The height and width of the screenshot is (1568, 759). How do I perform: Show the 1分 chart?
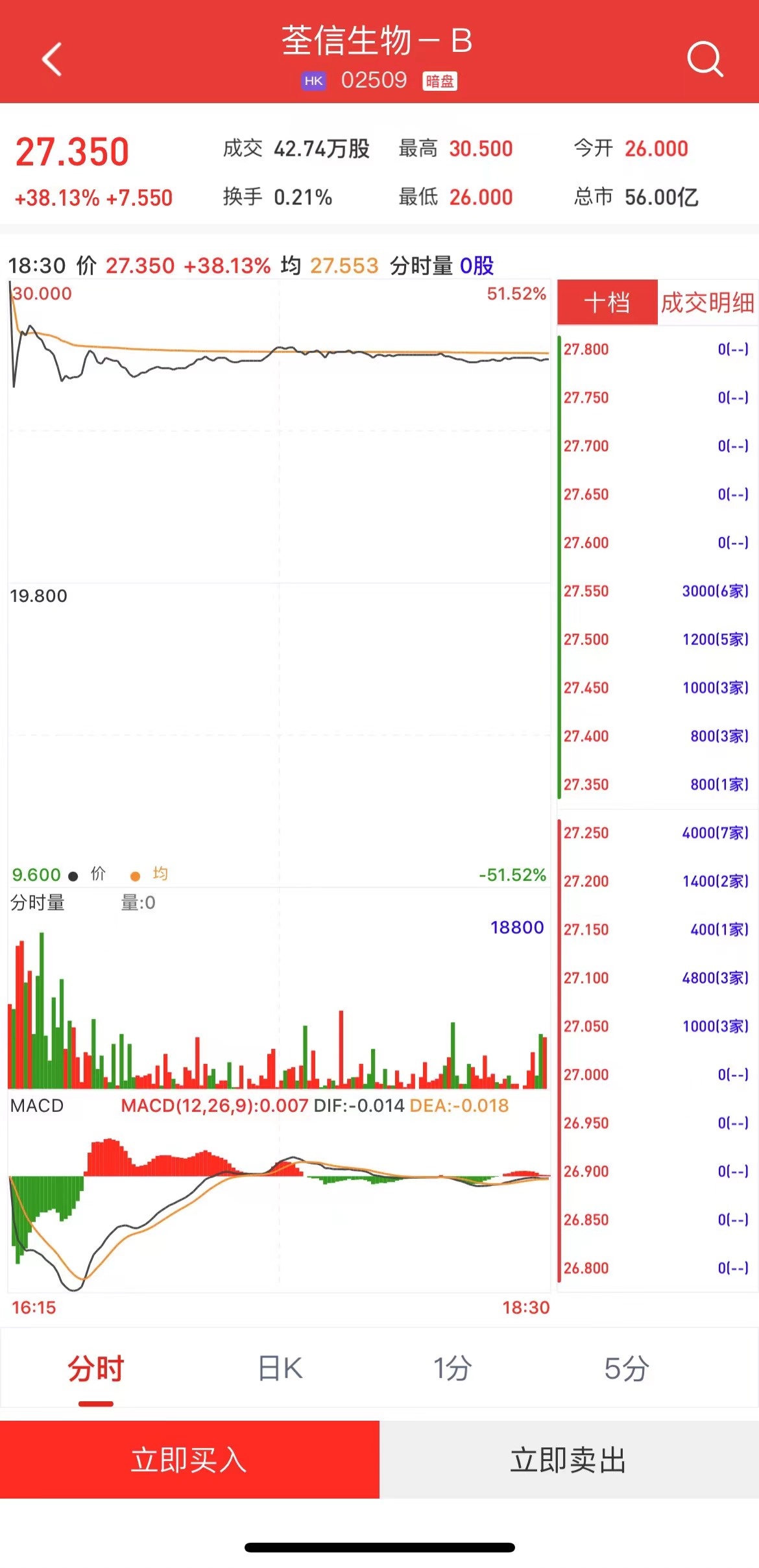tap(452, 1368)
